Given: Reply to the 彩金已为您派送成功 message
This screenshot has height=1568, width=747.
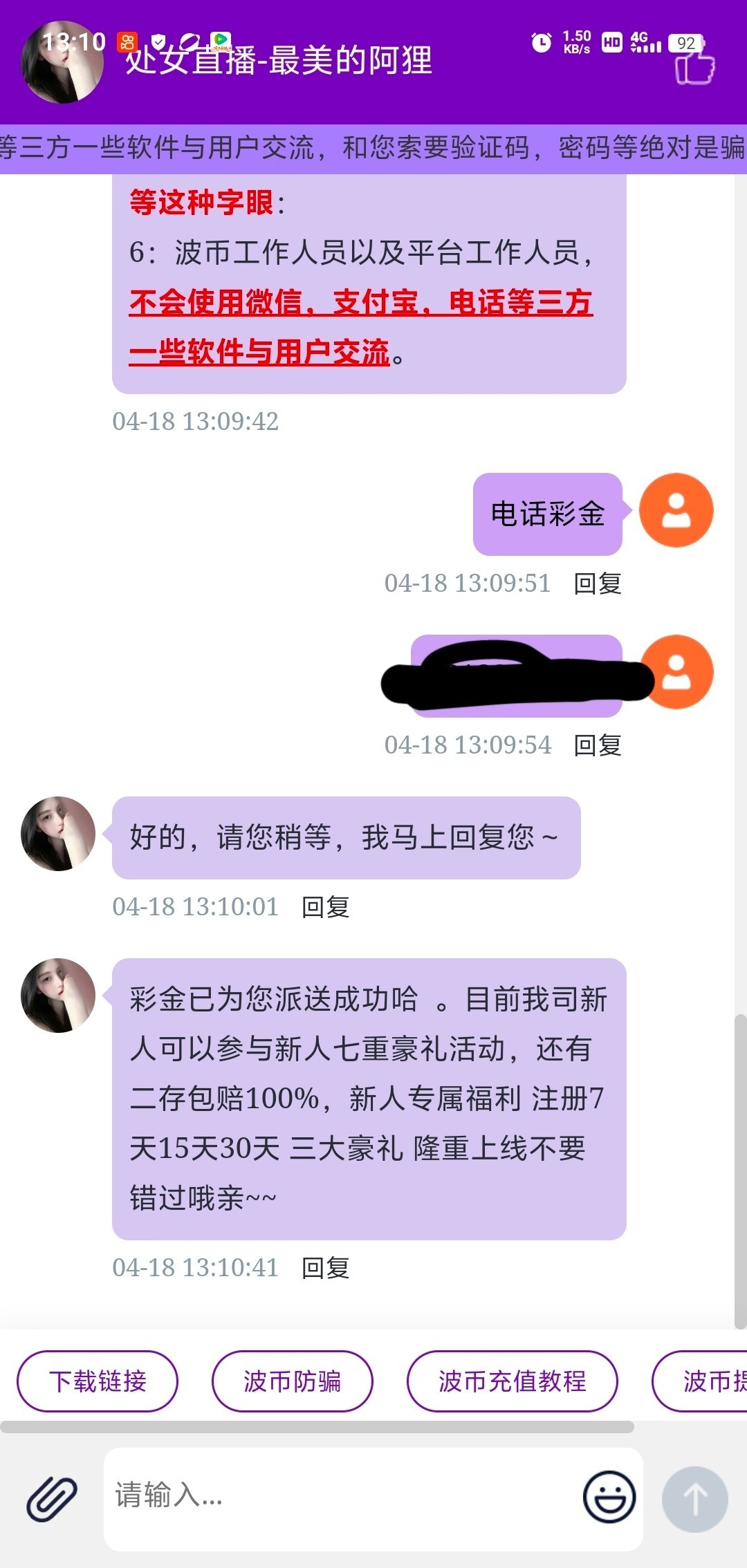Looking at the screenshot, I should coord(325,1268).
